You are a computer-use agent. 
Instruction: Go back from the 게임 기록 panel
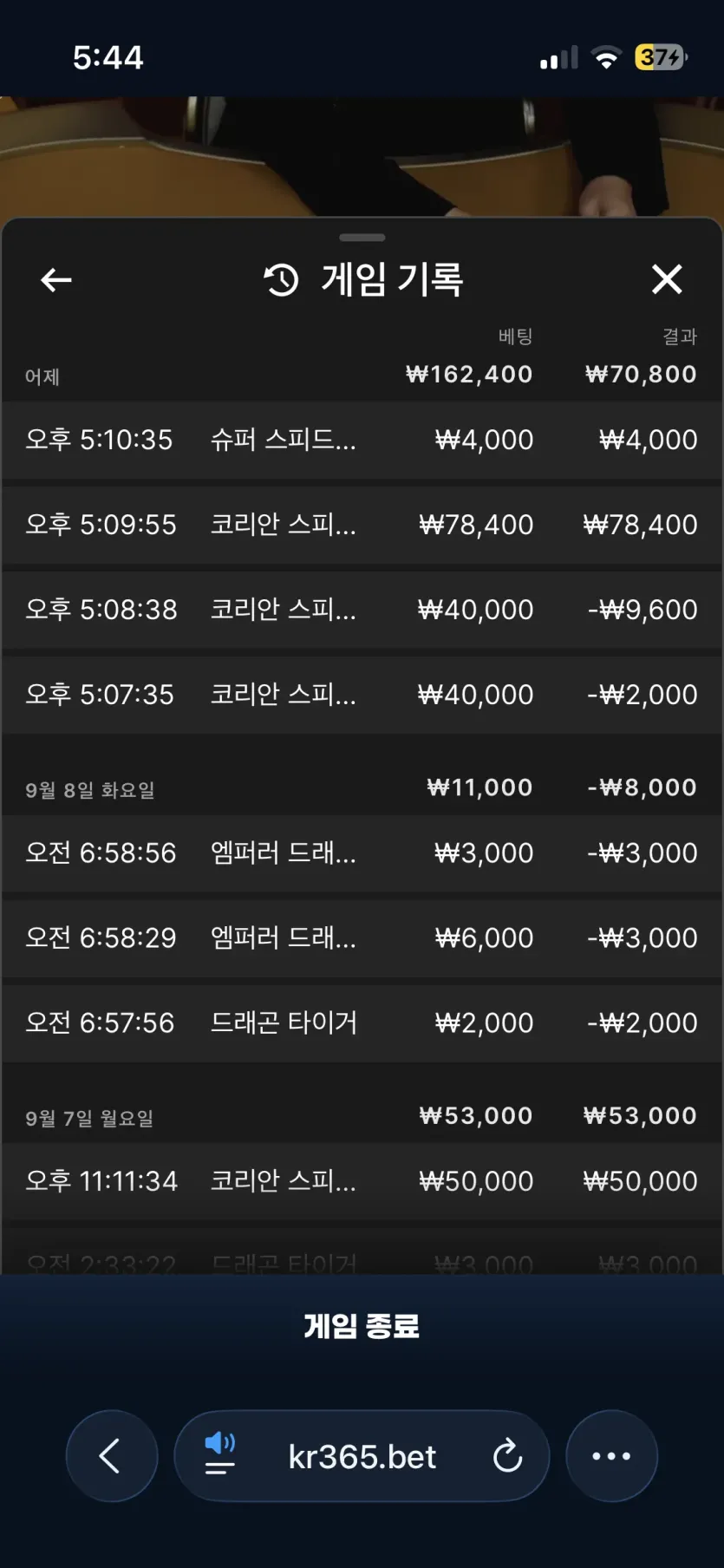(56, 280)
